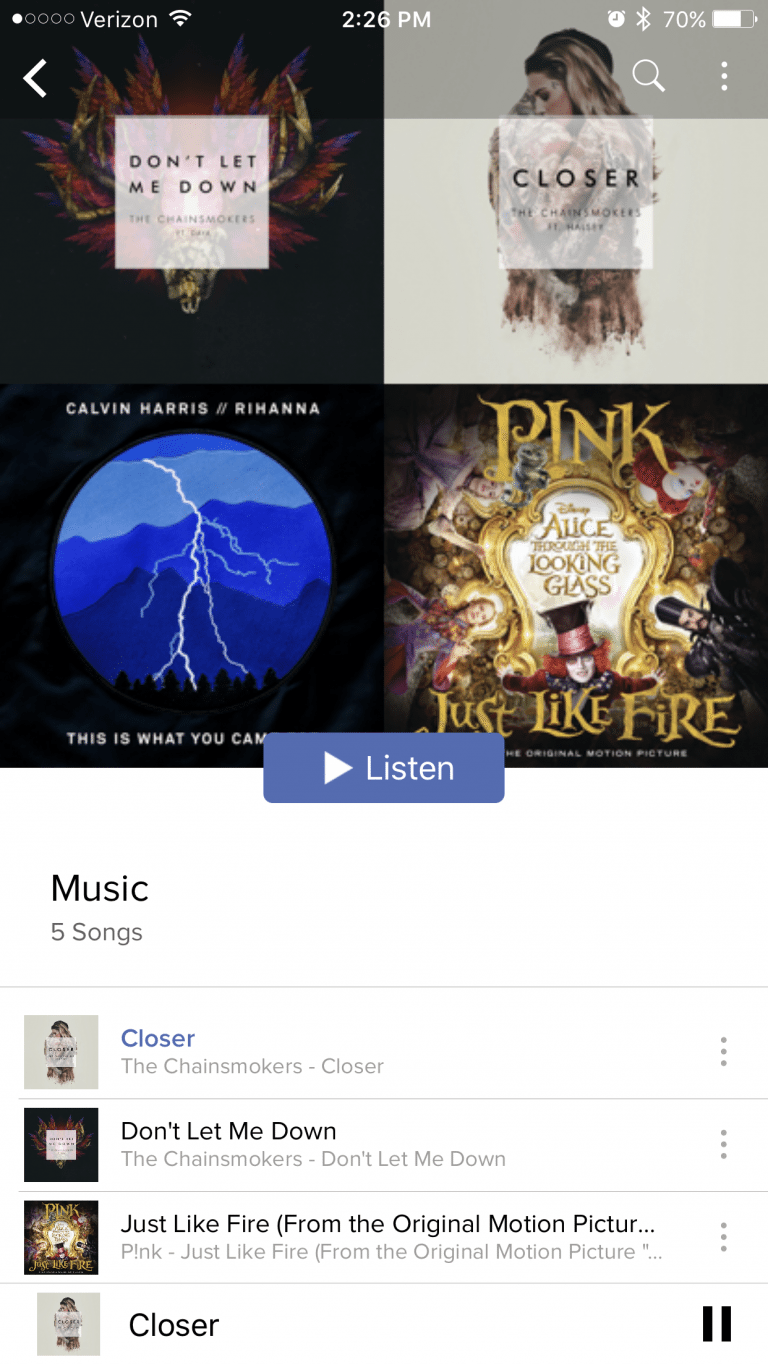Tap the This Is What You Came For artwork

click(192, 570)
